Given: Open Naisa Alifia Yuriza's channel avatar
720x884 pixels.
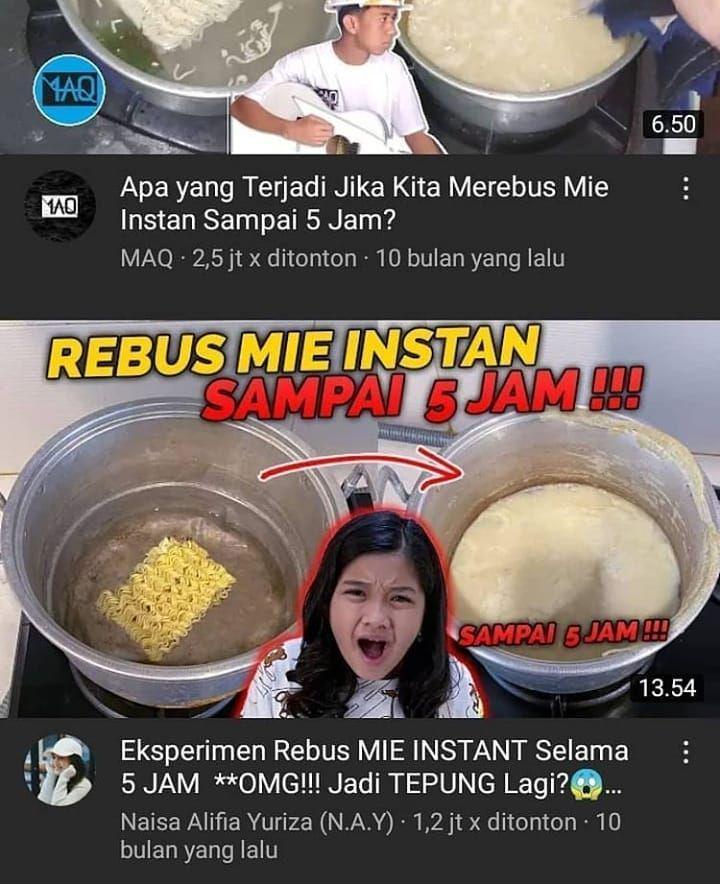Looking at the screenshot, I should click(x=59, y=770).
